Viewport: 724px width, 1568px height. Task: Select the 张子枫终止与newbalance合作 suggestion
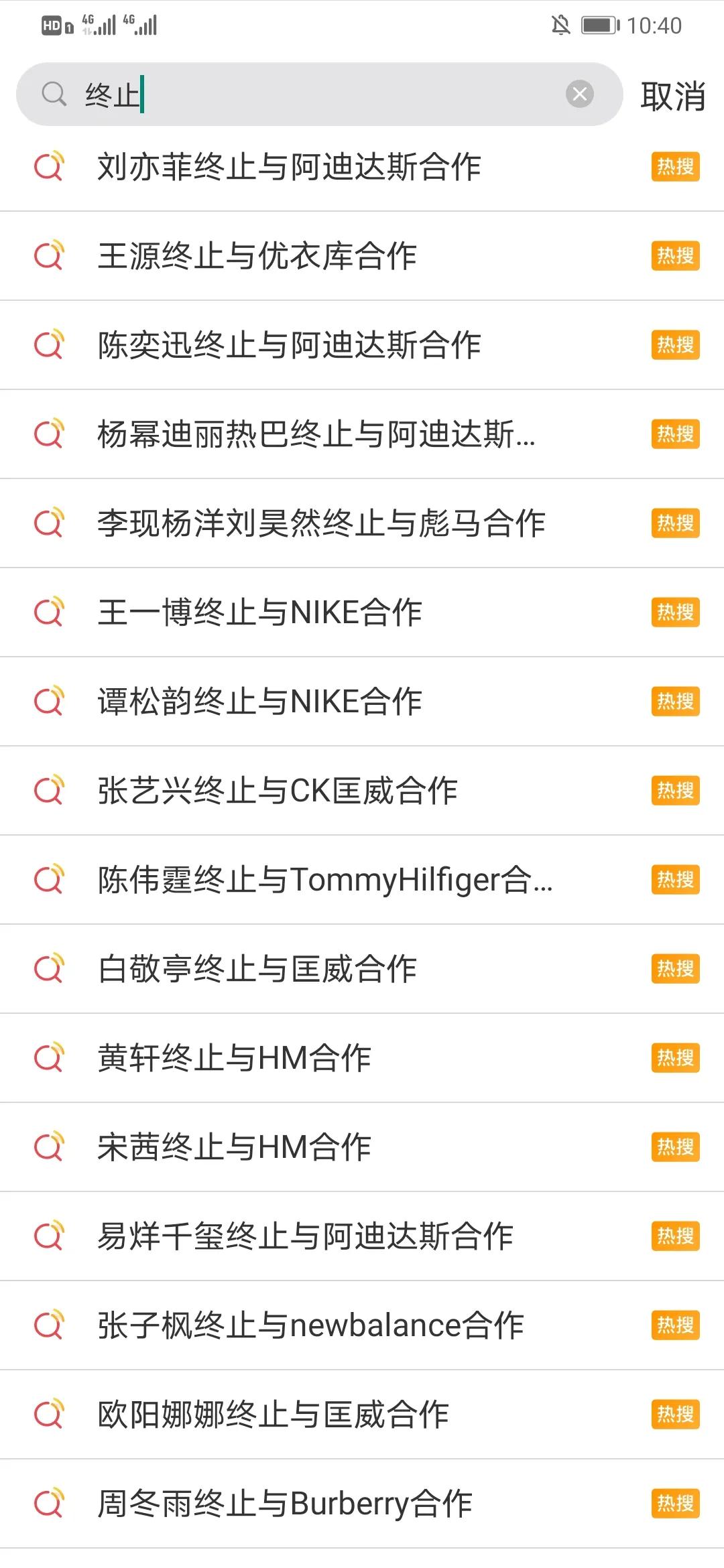(x=311, y=1325)
